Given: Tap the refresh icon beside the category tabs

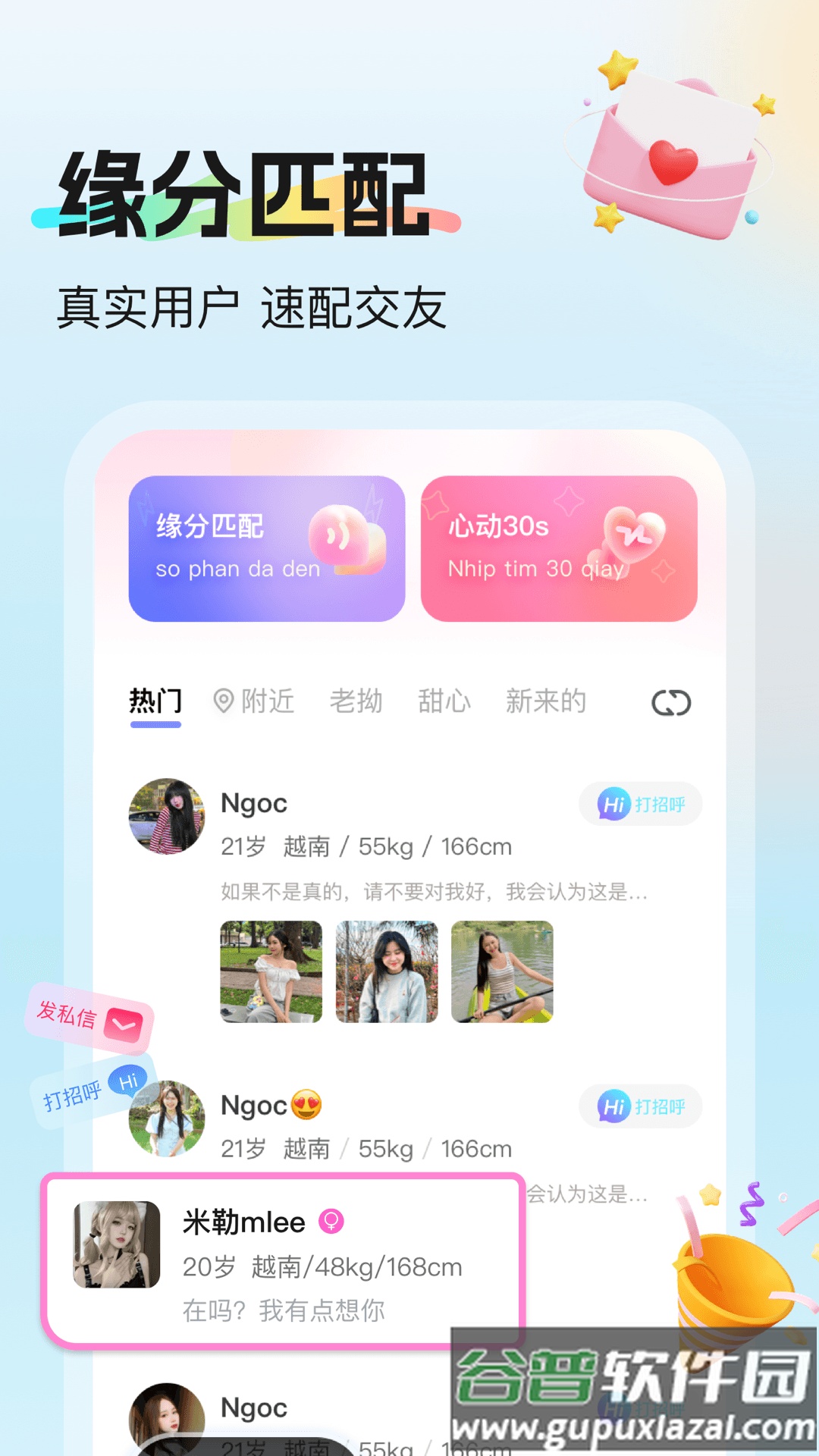Looking at the screenshot, I should click(670, 702).
